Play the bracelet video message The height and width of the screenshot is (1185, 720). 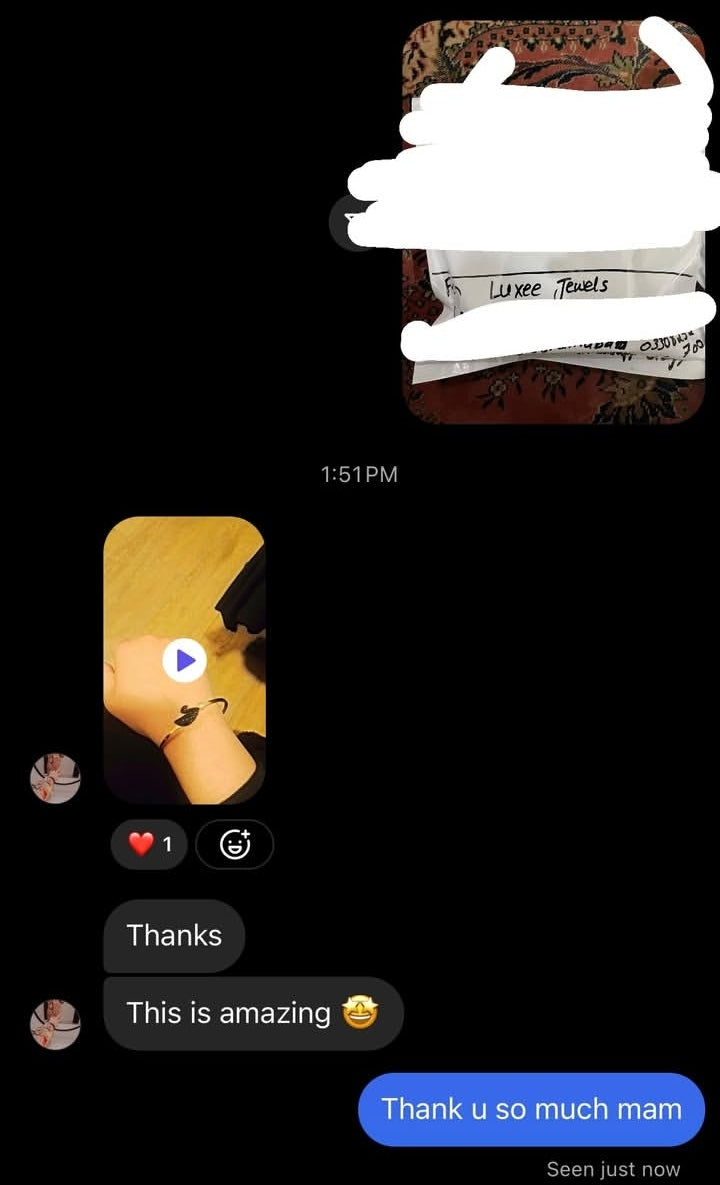[x=184, y=660]
